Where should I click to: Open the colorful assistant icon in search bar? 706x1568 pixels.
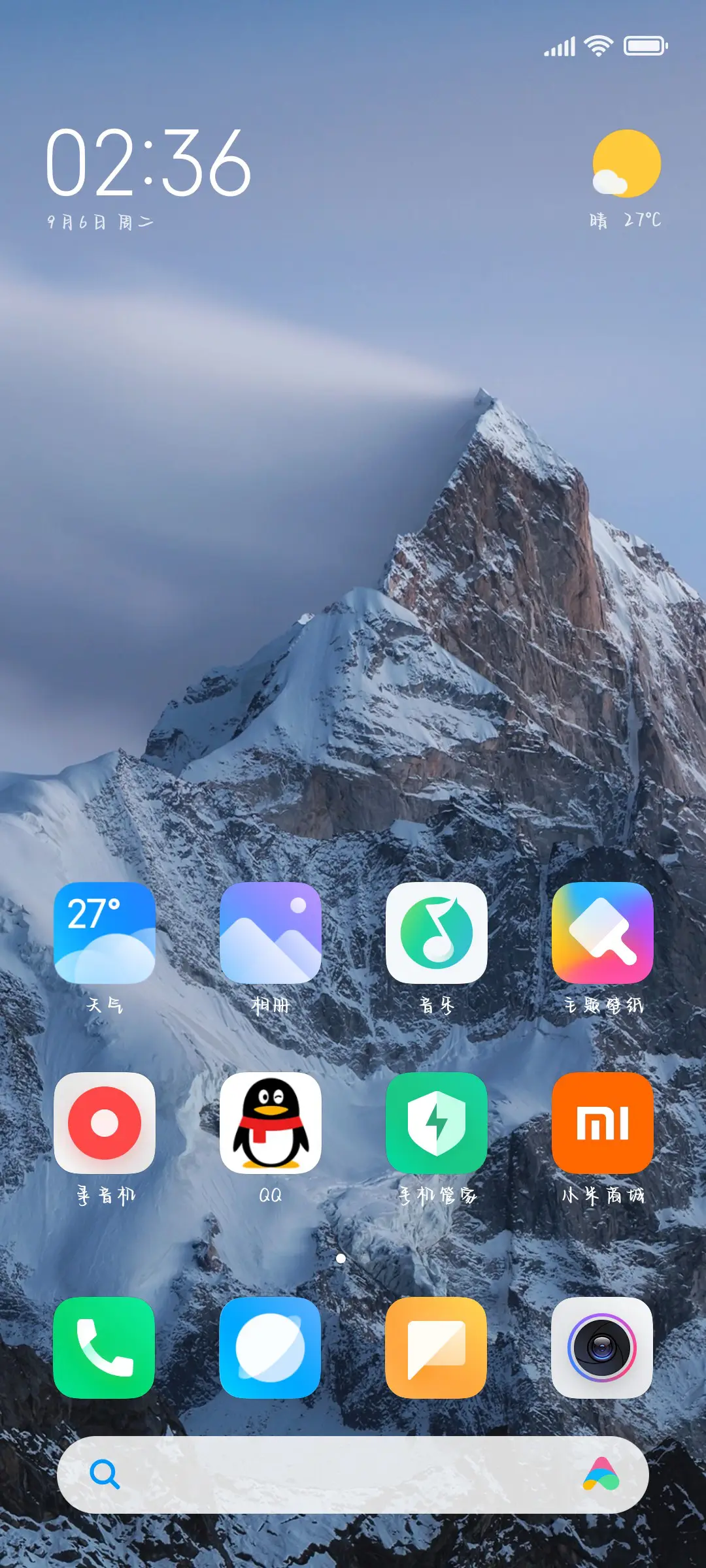tap(601, 1475)
